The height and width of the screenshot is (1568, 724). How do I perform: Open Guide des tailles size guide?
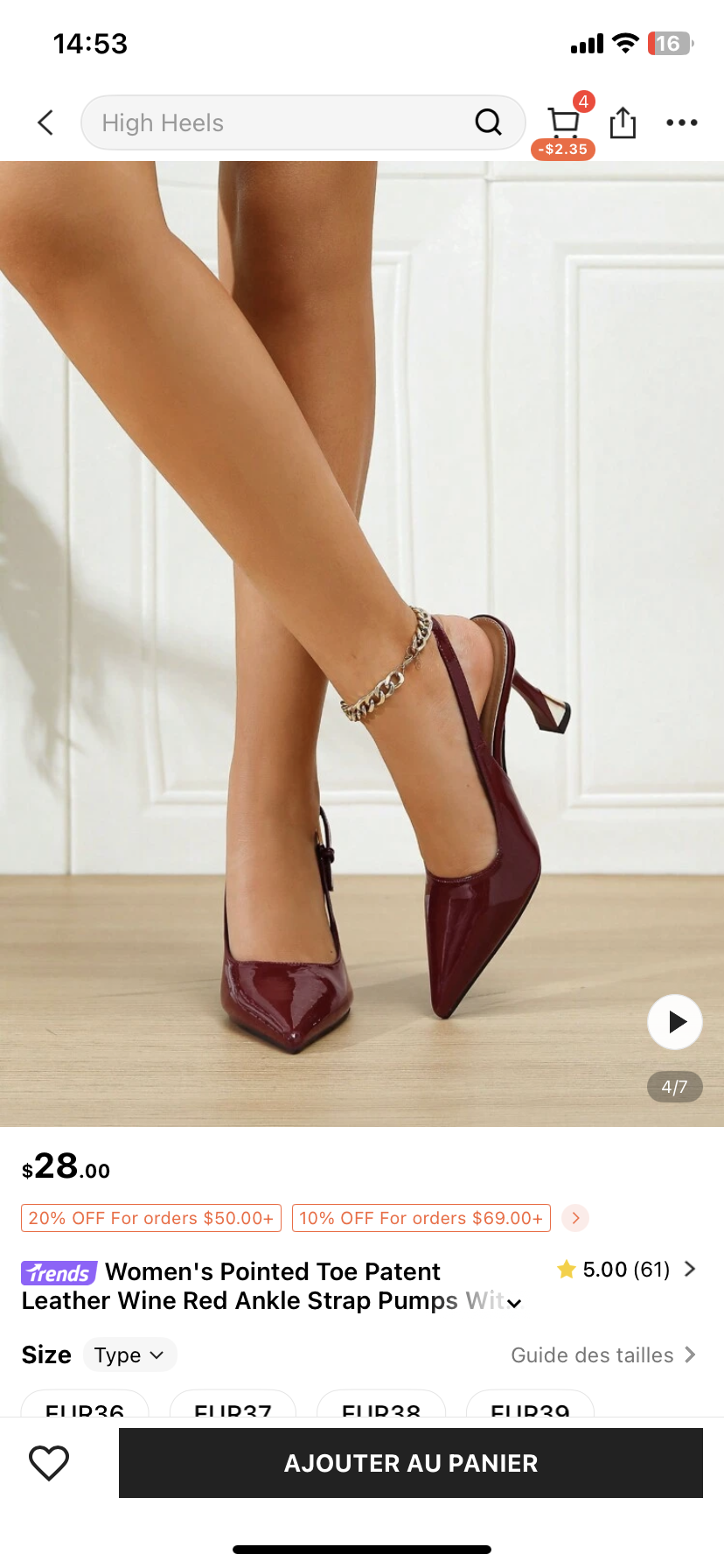[x=603, y=1354]
